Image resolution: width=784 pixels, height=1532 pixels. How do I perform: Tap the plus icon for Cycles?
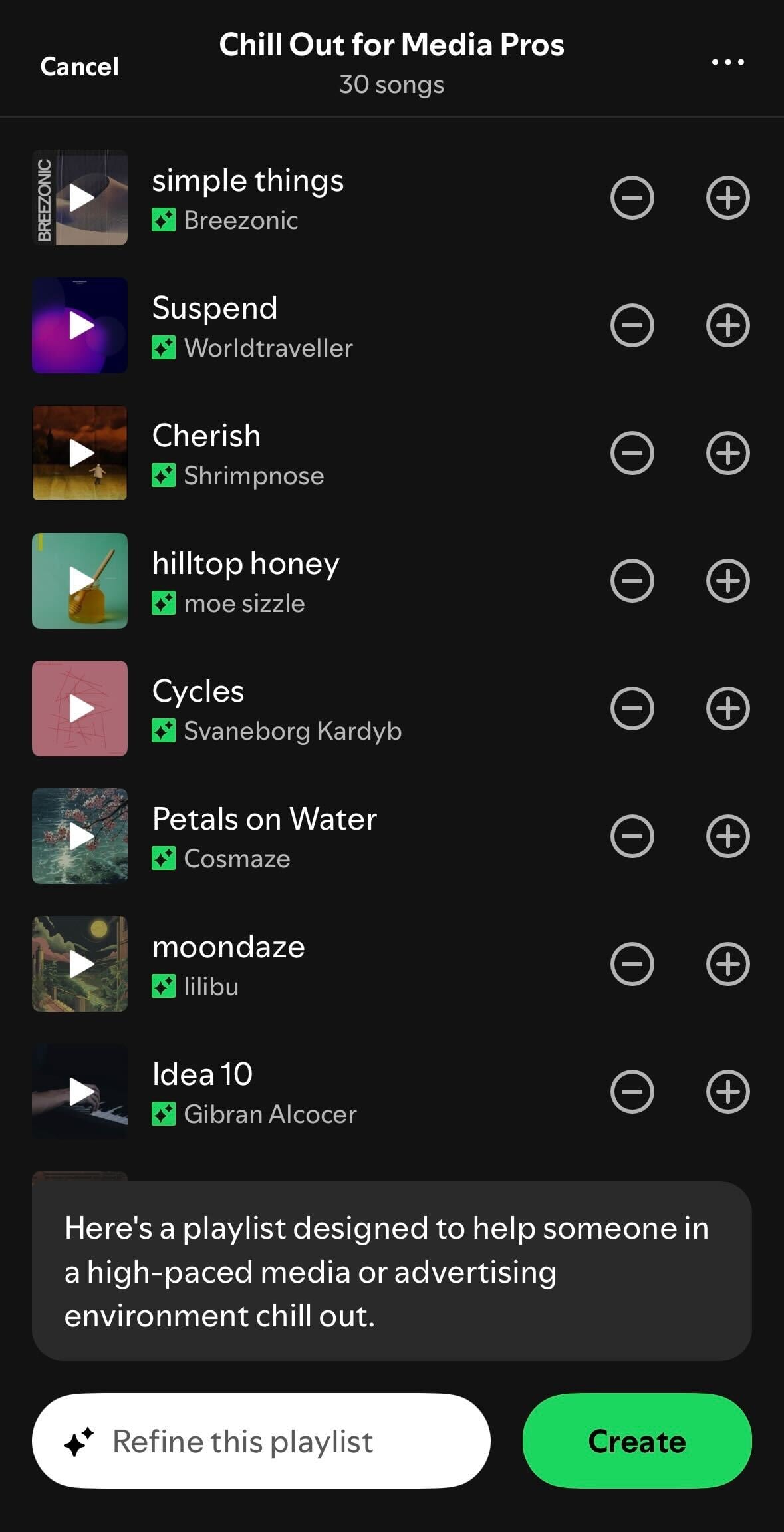click(x=727, y=708)
